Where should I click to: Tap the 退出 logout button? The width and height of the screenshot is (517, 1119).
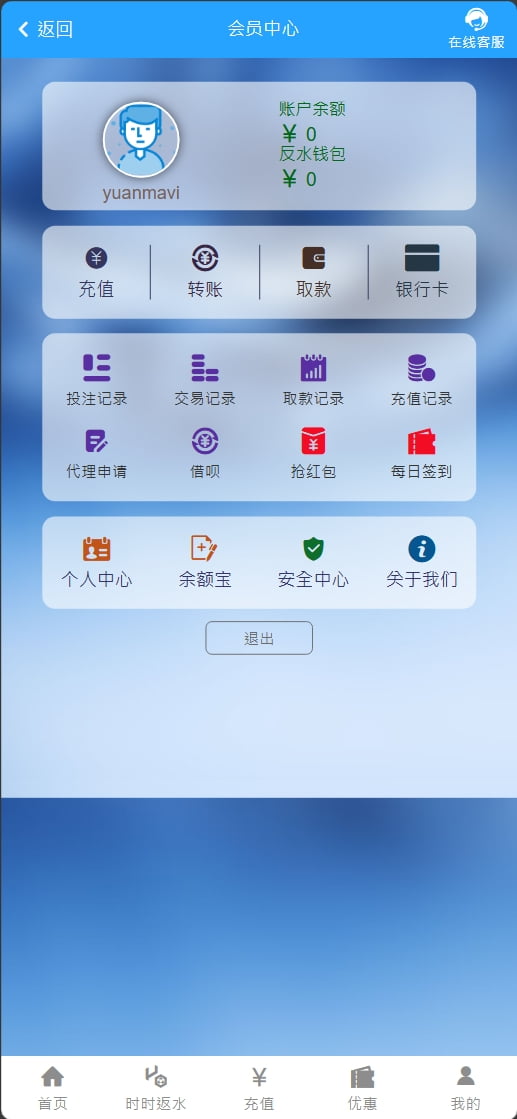coord(259,638)
